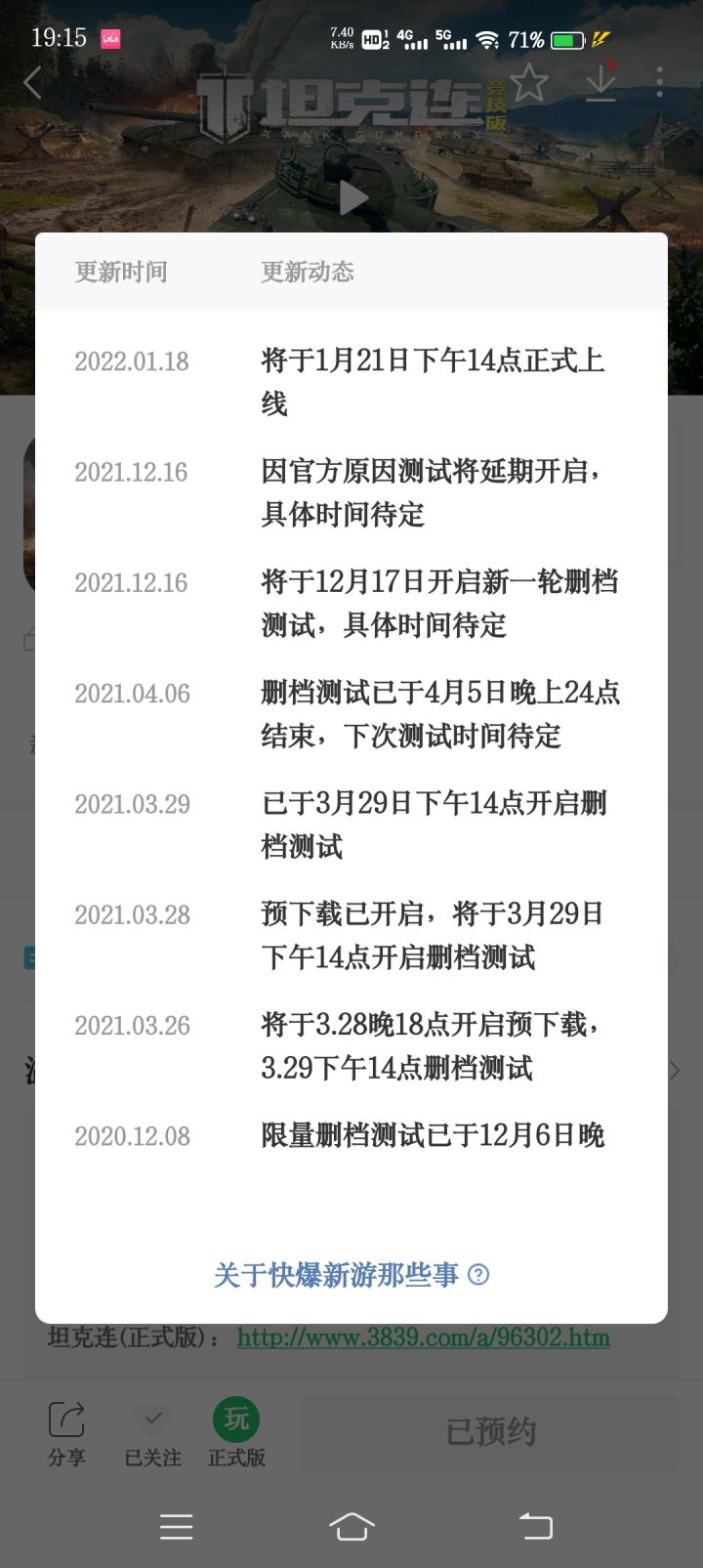Tap the star favorite icon
This screenshot has height=1568, width=703.
click(529, 83)
